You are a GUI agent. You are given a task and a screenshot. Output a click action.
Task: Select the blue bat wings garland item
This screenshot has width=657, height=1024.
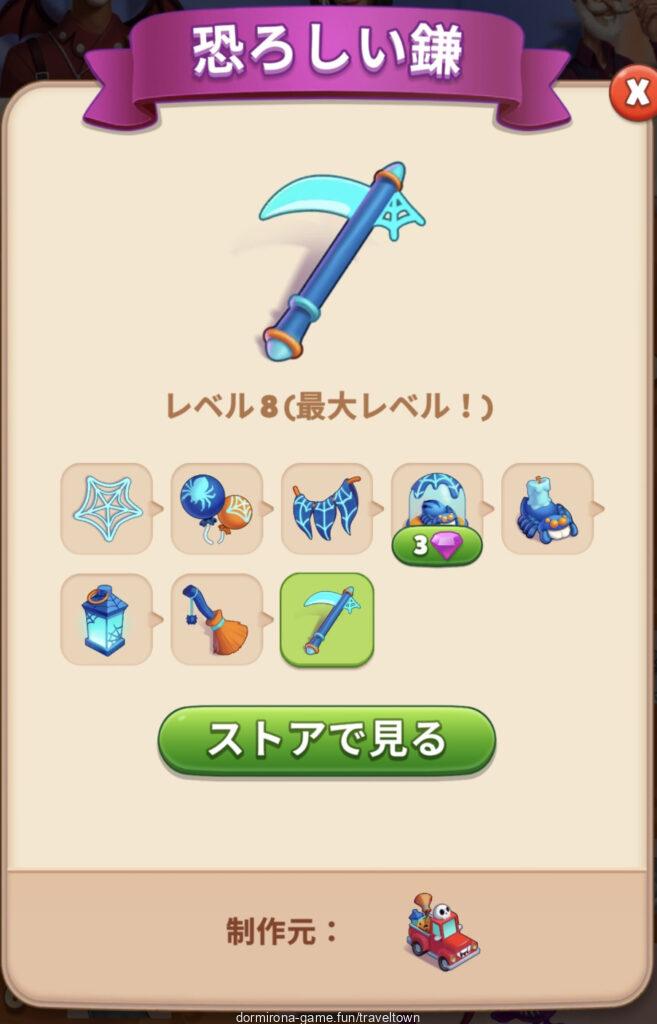[x=326, y=508]
